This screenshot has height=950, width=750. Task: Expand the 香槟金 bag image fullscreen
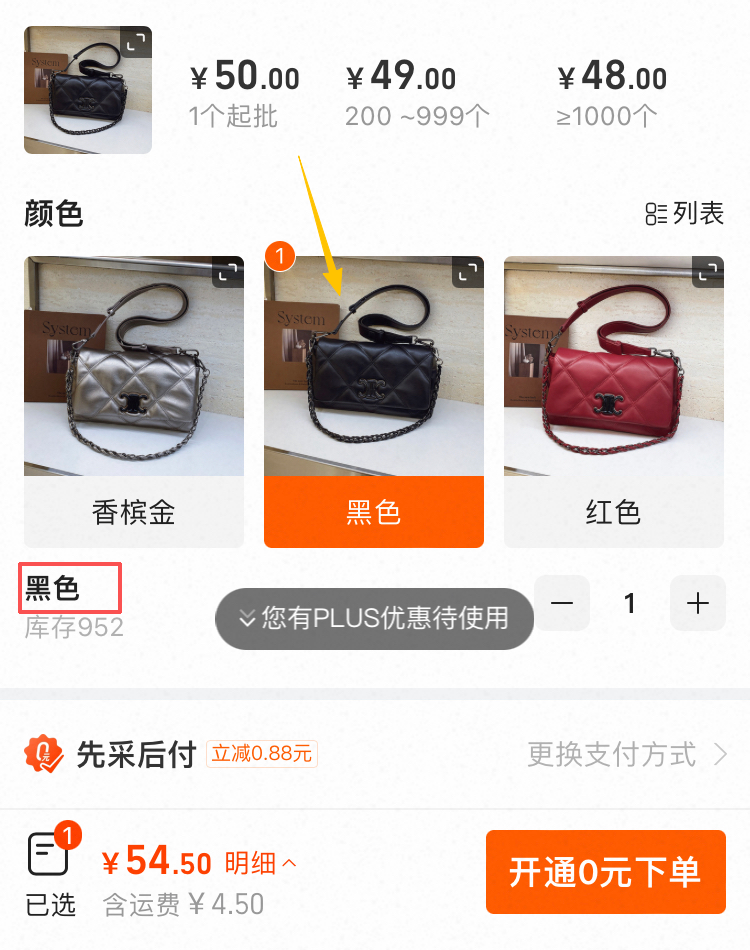pos(228,272)
